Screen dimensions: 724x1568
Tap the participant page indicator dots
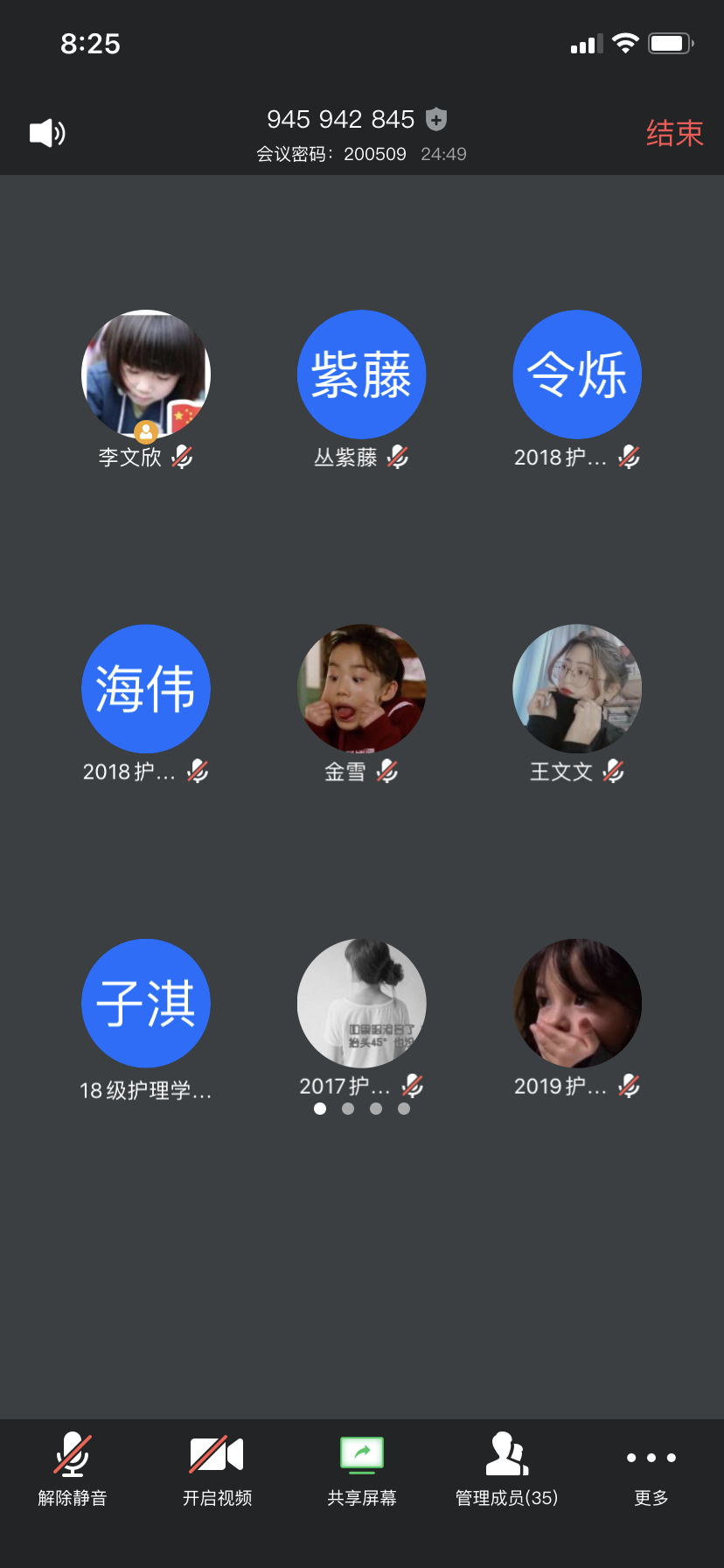[362, 1109]
